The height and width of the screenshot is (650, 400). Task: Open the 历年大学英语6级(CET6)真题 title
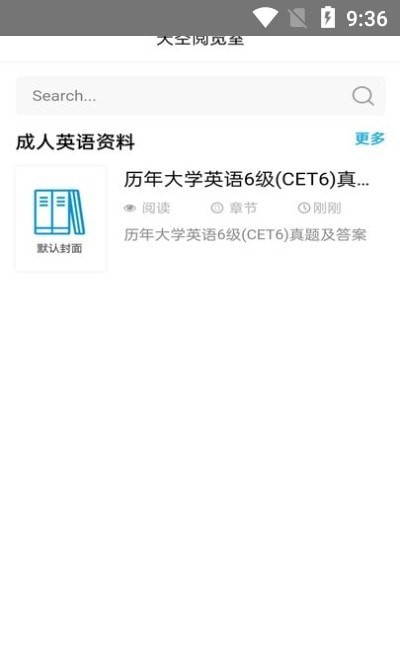(246, 179)
